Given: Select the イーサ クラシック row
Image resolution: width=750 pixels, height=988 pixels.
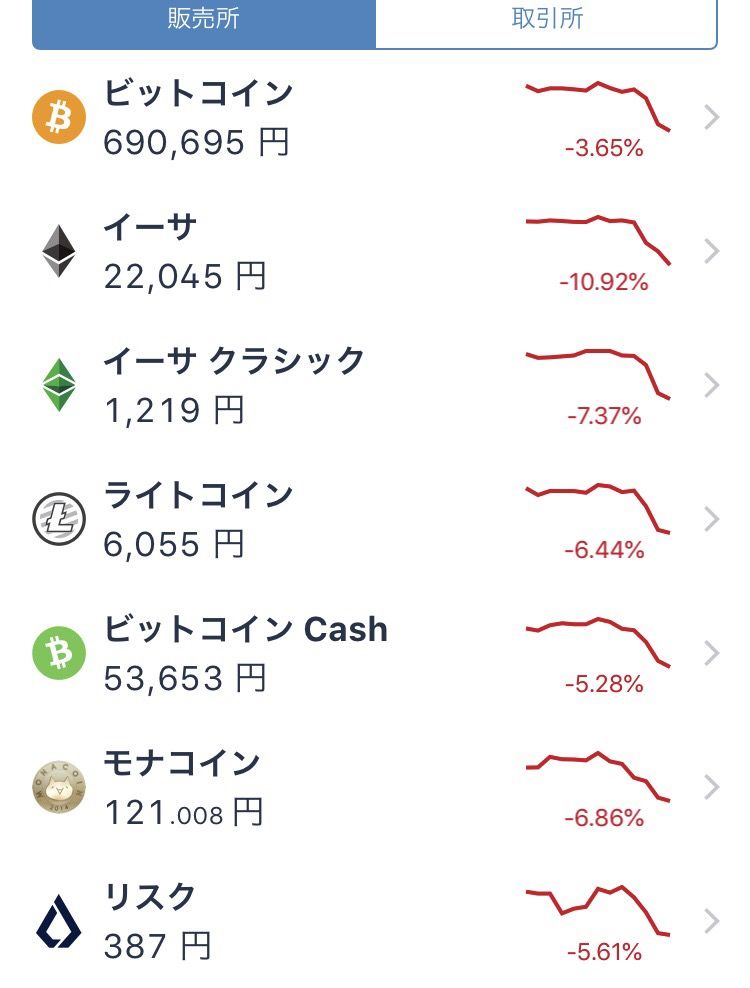Looking at the screenshot, I should point(374,385).
